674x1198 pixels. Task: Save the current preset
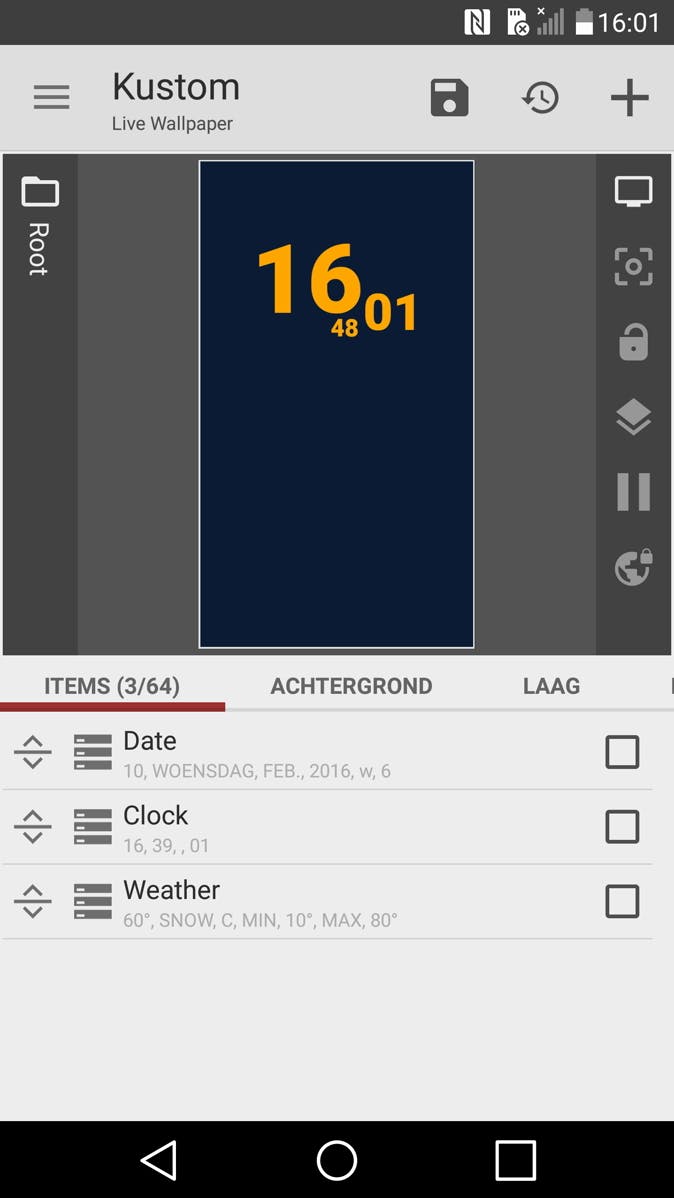point(449,98)
